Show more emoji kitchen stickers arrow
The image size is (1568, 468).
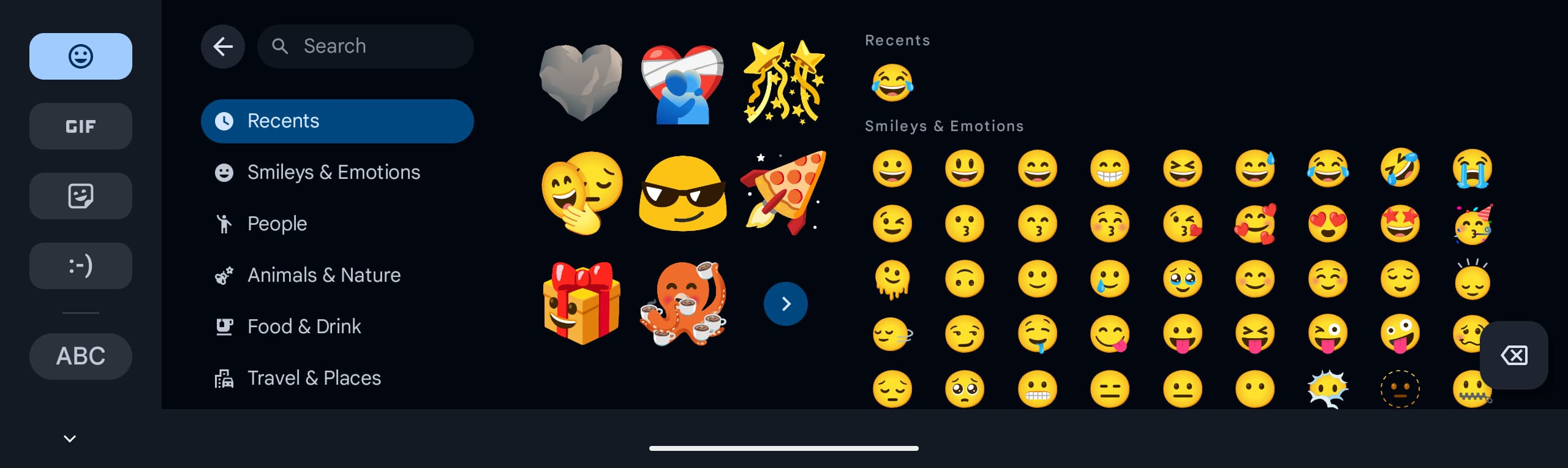[x=785, y=304]
